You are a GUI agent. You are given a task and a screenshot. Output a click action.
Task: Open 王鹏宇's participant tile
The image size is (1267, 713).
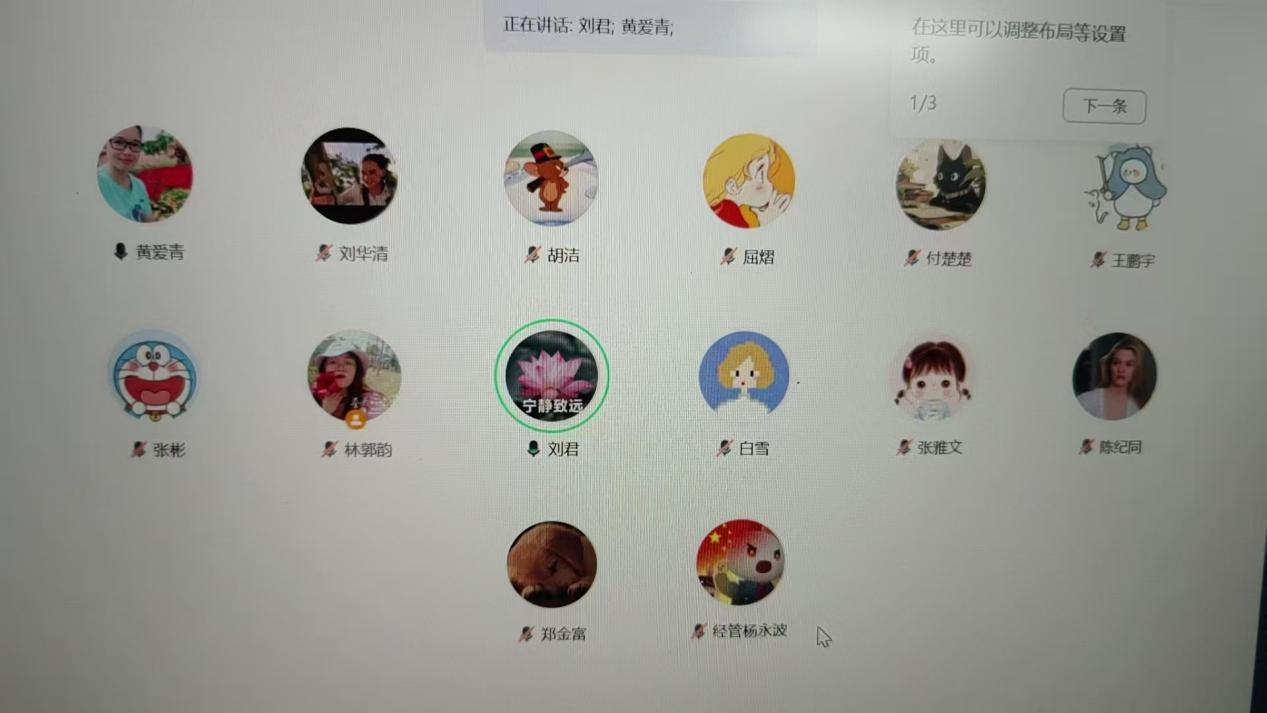[1127, 188]
